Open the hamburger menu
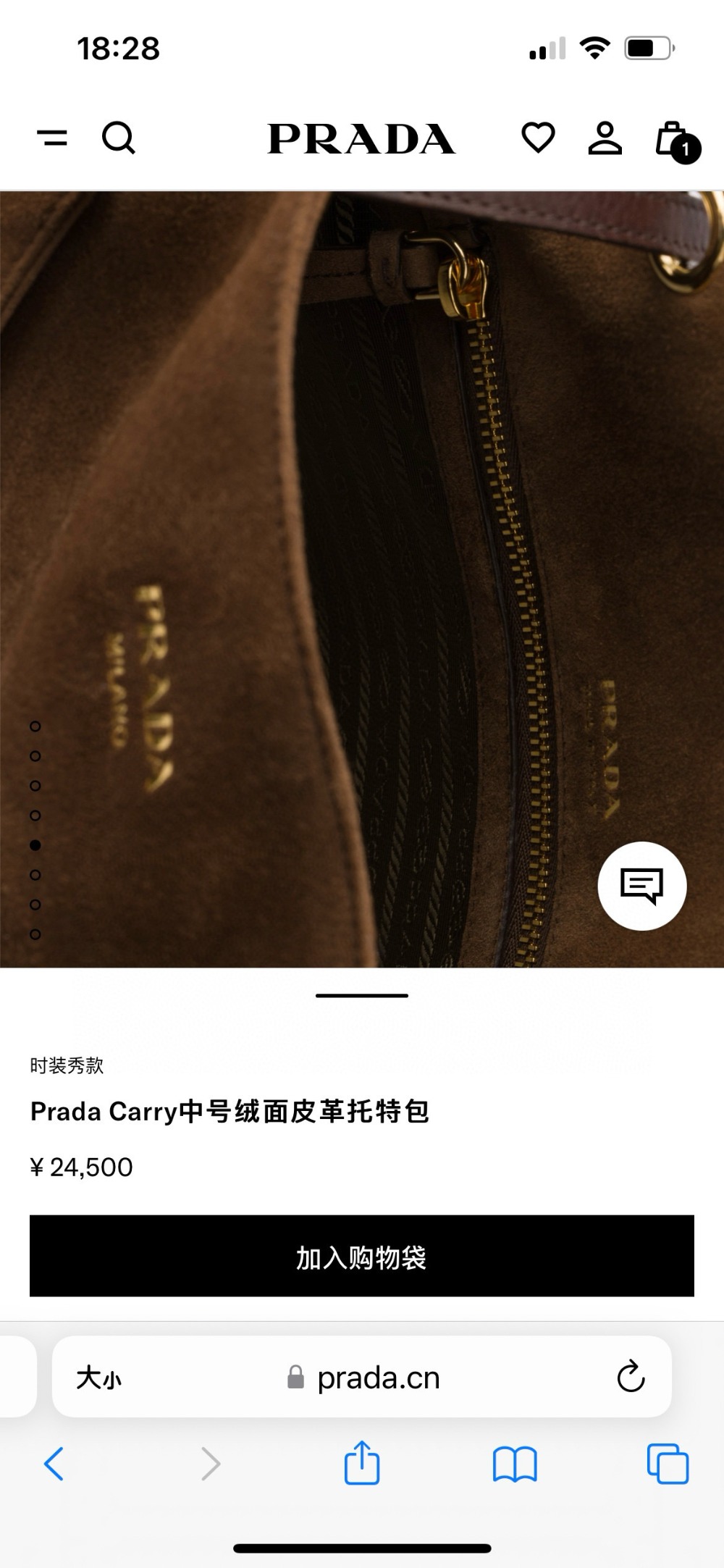Image resolution: width=724 pixels, height=1568 pixels. click(52, 138)
